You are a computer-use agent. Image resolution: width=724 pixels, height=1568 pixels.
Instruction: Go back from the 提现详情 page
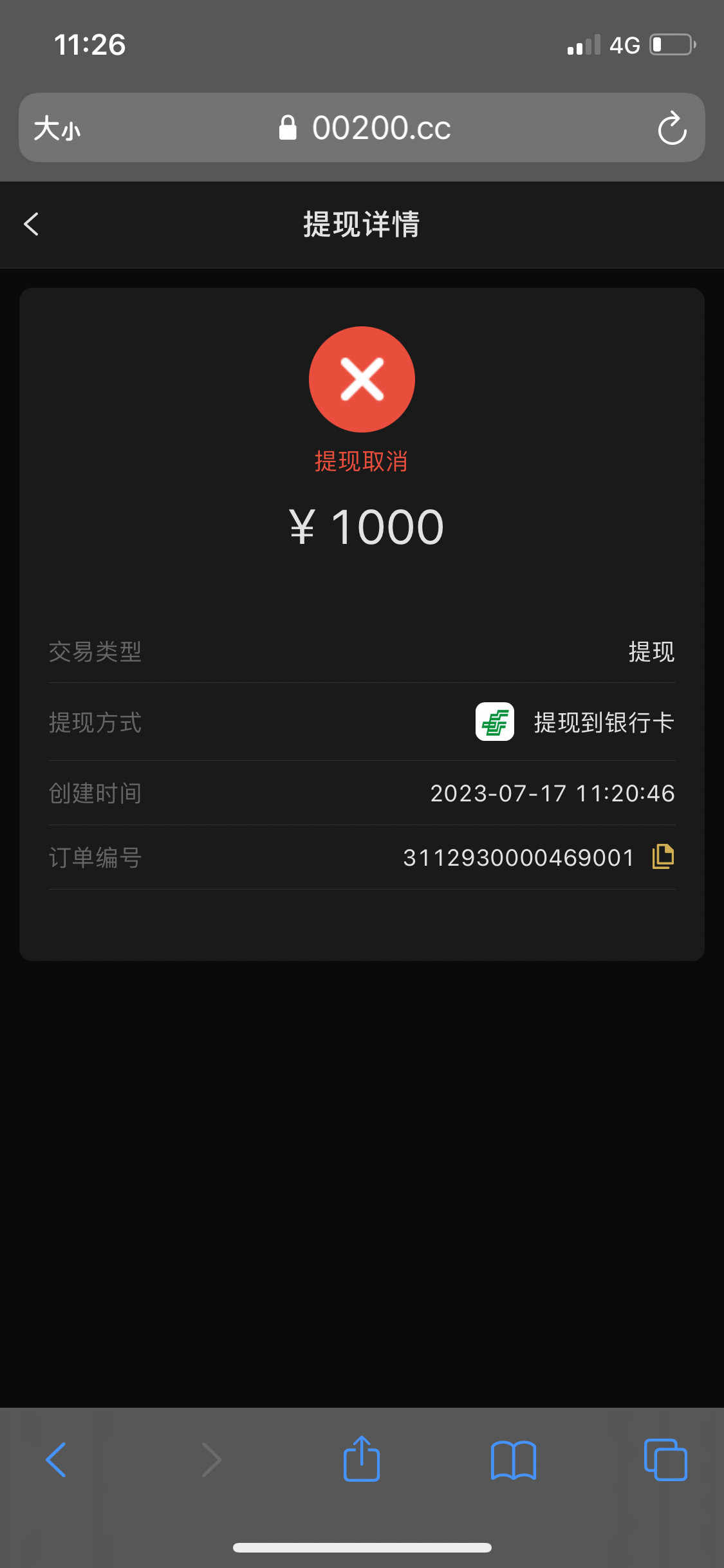pos(32,224)
